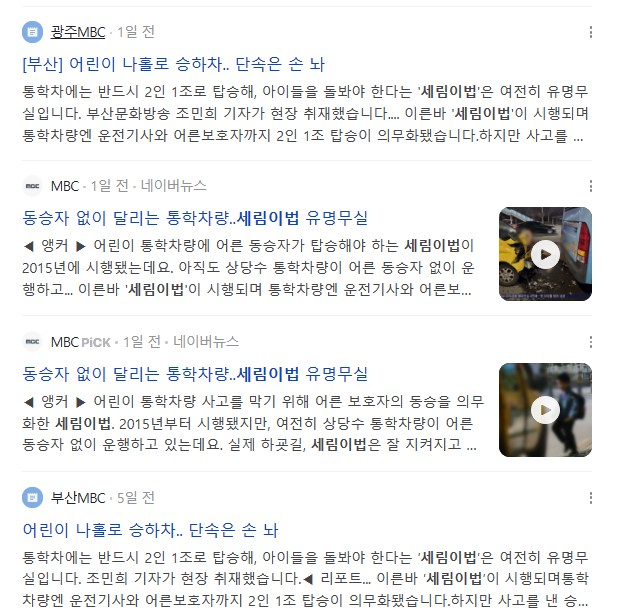The image size is (620, 616).
Task: Open 광주MBC's '[부산] 어린이 나홀로 승하차' headline
Action: (x=175, y=65)
